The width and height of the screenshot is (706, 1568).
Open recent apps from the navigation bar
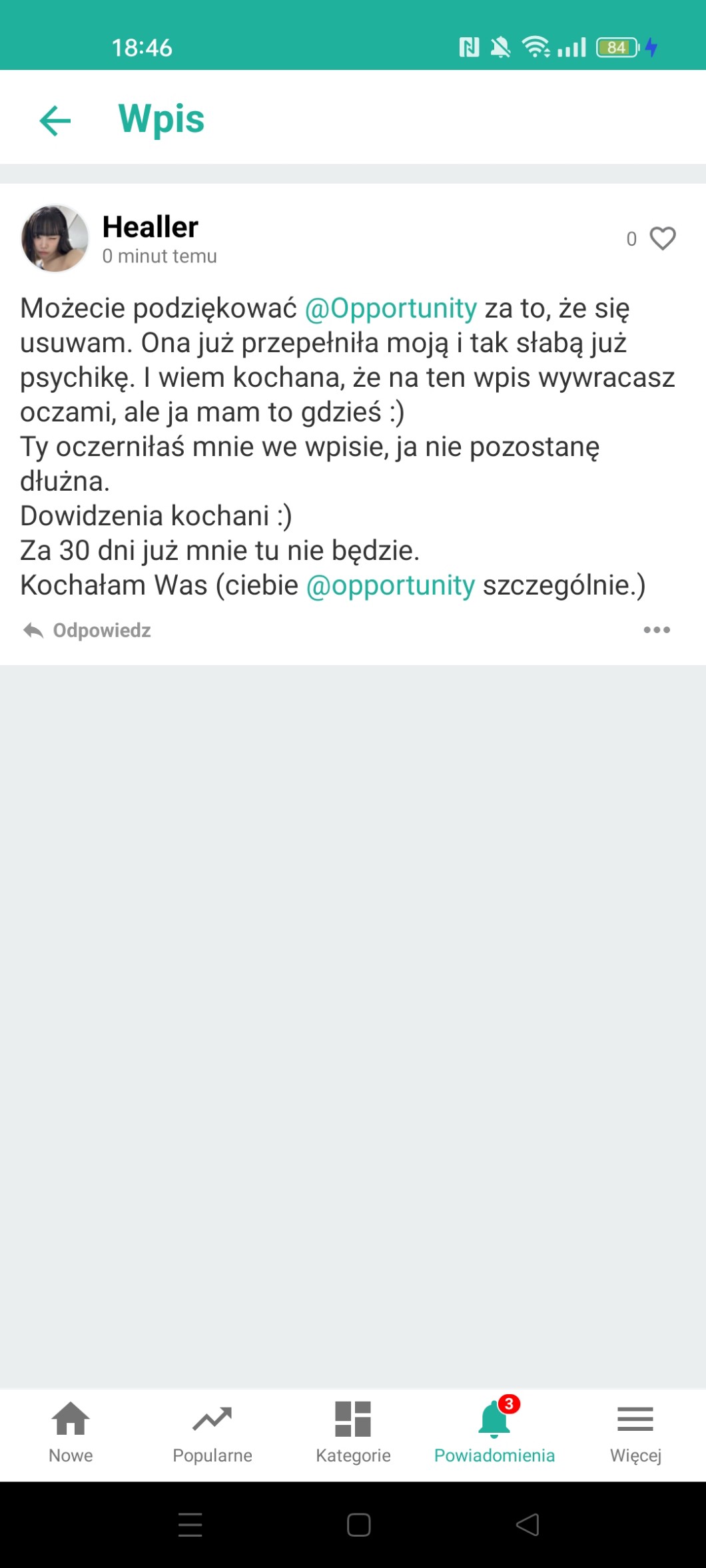tap(190, 1525)
